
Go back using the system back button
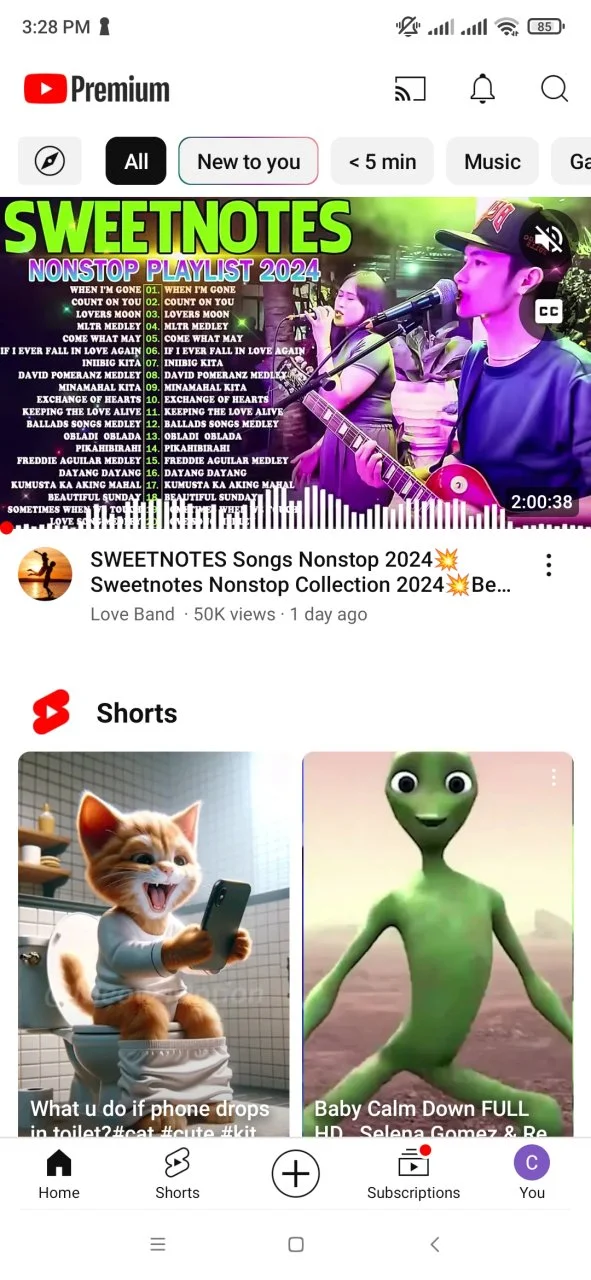[x=434, y=1244]
